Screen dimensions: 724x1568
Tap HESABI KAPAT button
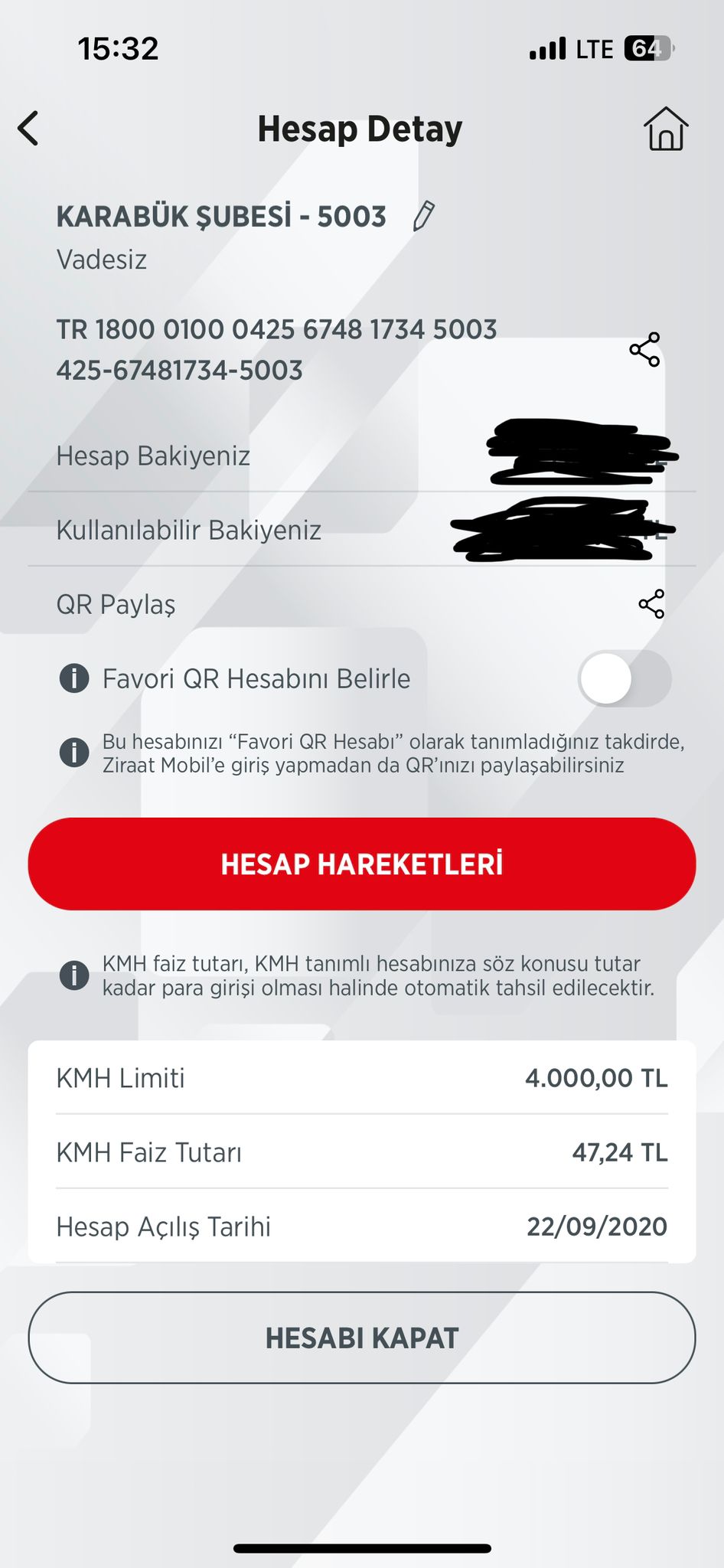pyautogui.click(x=362, y=1338)
